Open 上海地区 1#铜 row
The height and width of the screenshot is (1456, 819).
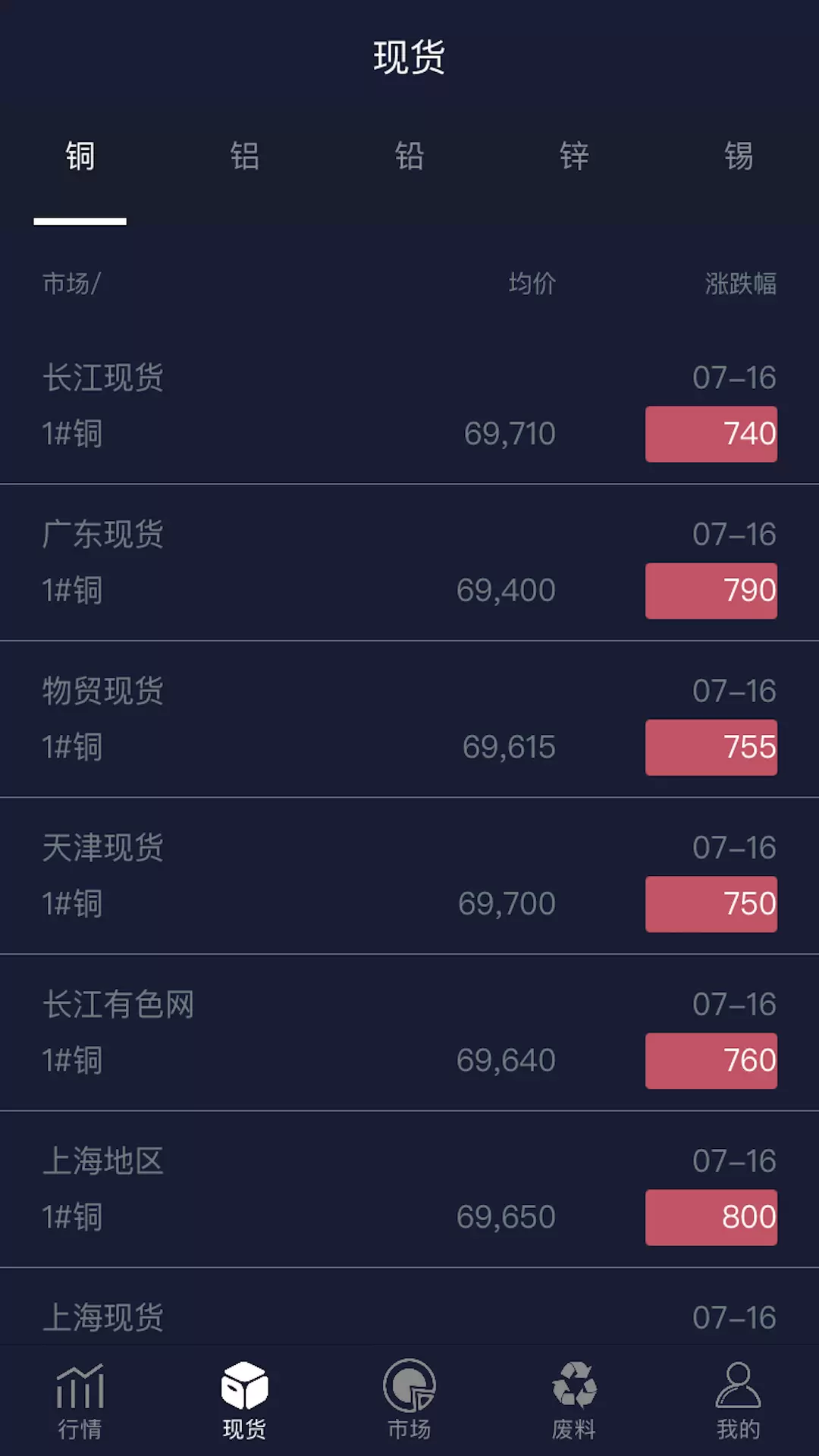(409, 1189)
